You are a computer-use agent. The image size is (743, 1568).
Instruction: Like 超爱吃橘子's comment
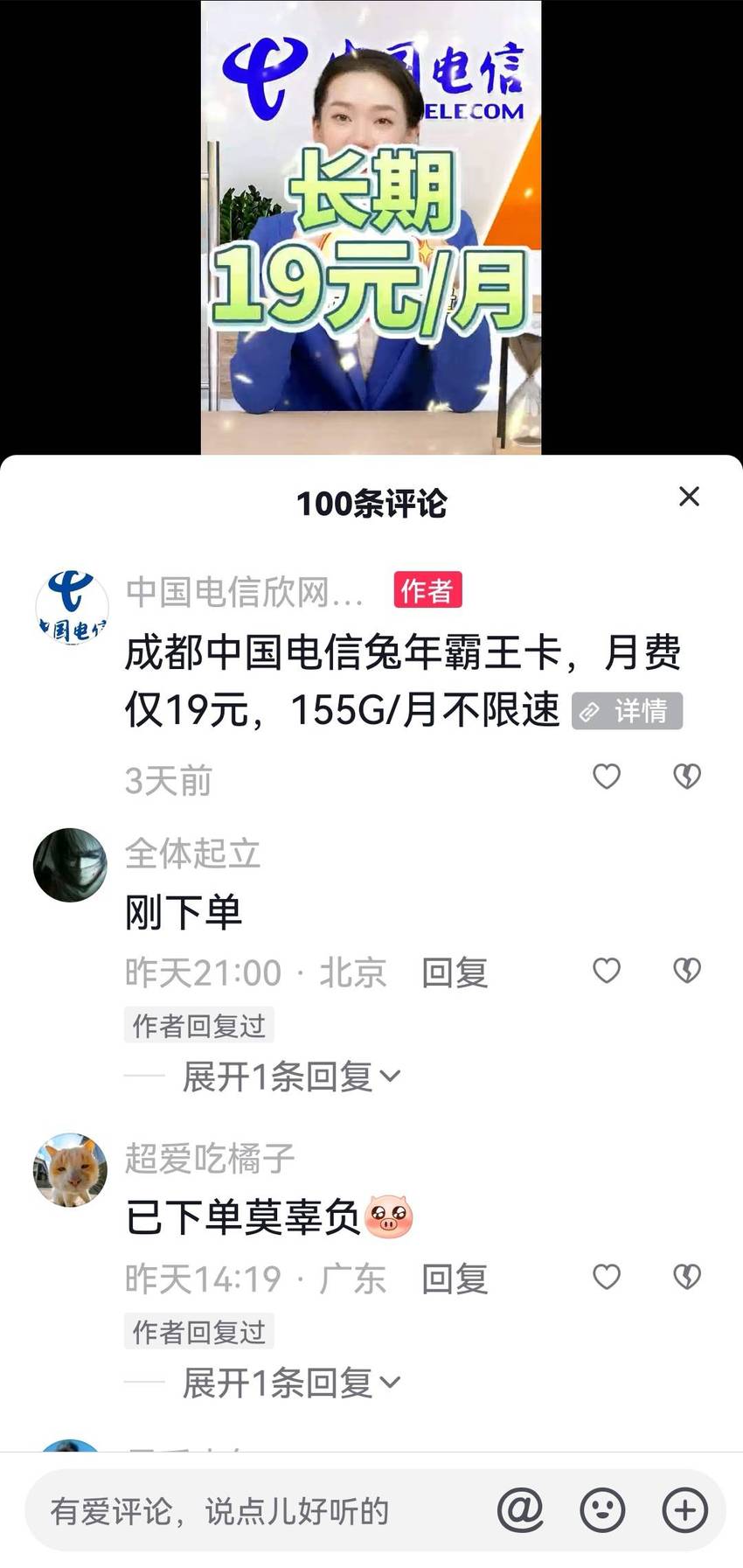[x=607, y=1277]
